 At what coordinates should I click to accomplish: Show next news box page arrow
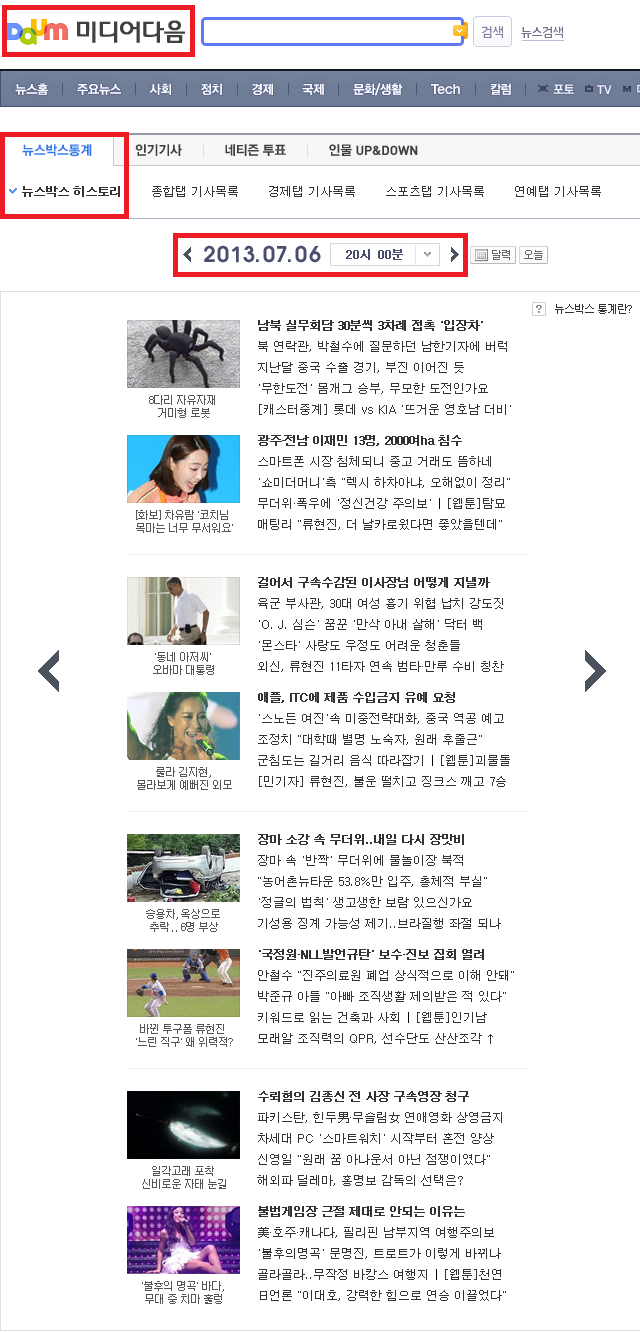[x=595, y=671]
